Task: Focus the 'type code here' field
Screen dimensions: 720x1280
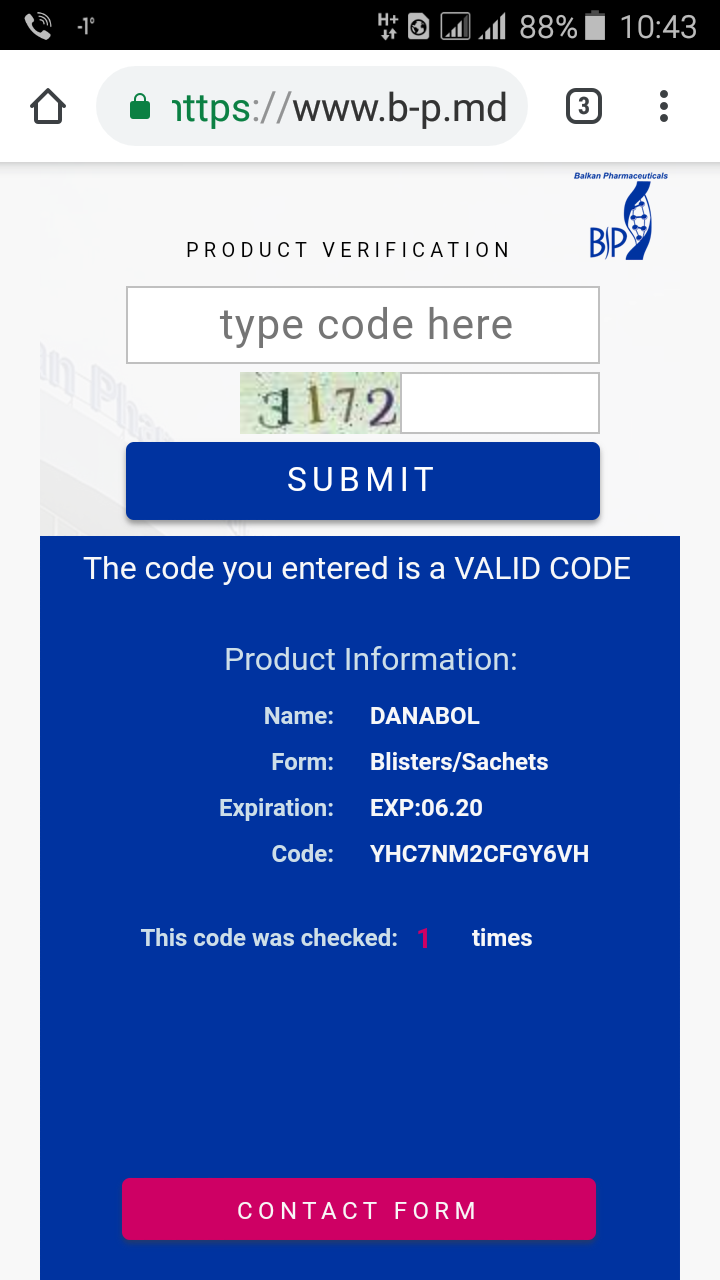Action: 363,325
